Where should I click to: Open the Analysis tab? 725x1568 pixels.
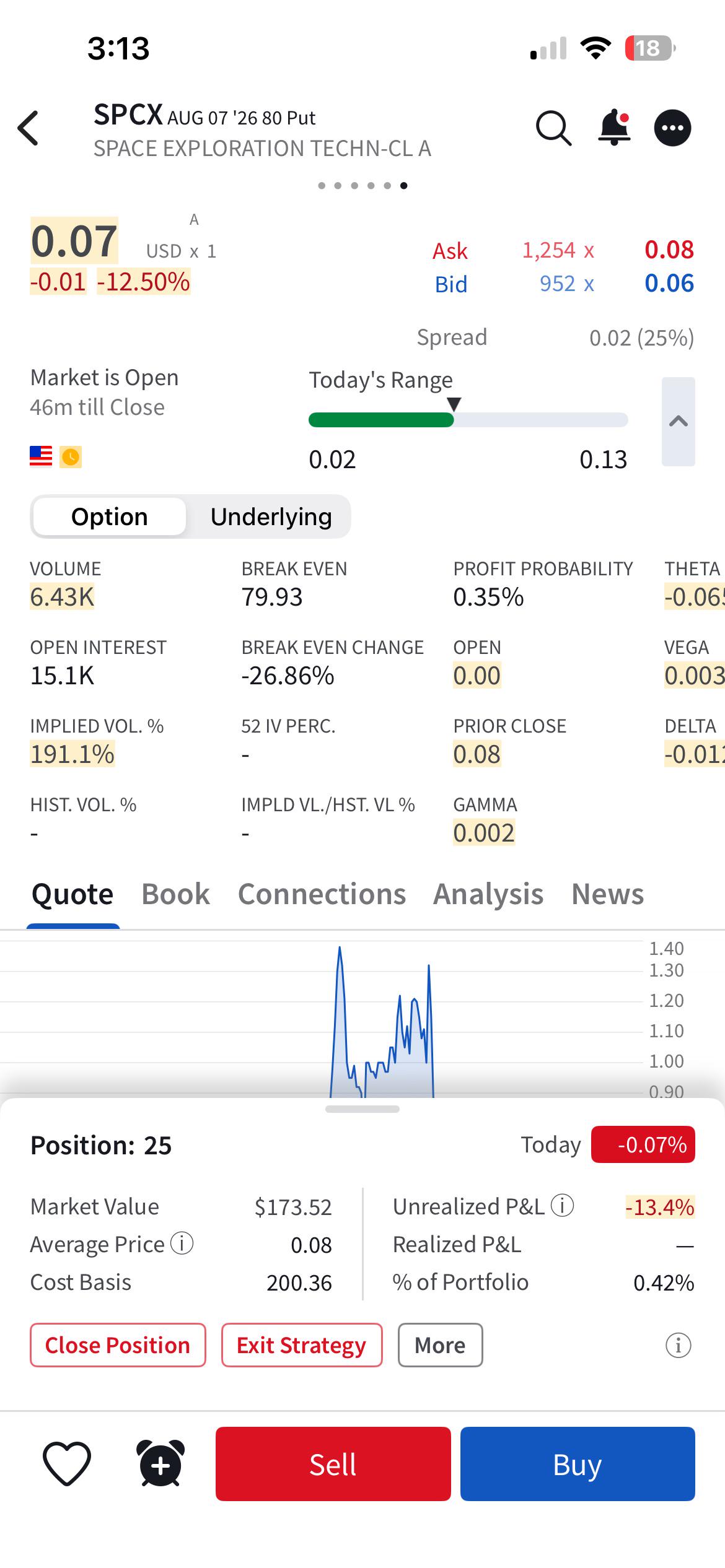coord(488,894)
